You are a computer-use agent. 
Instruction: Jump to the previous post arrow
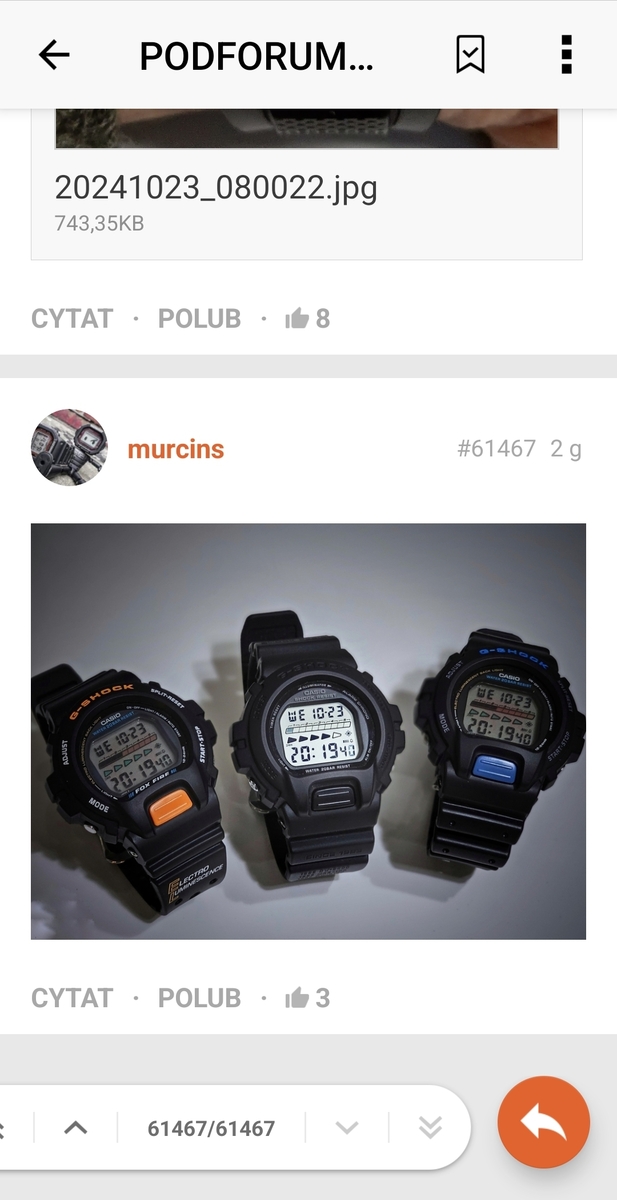coord(75,1128)
